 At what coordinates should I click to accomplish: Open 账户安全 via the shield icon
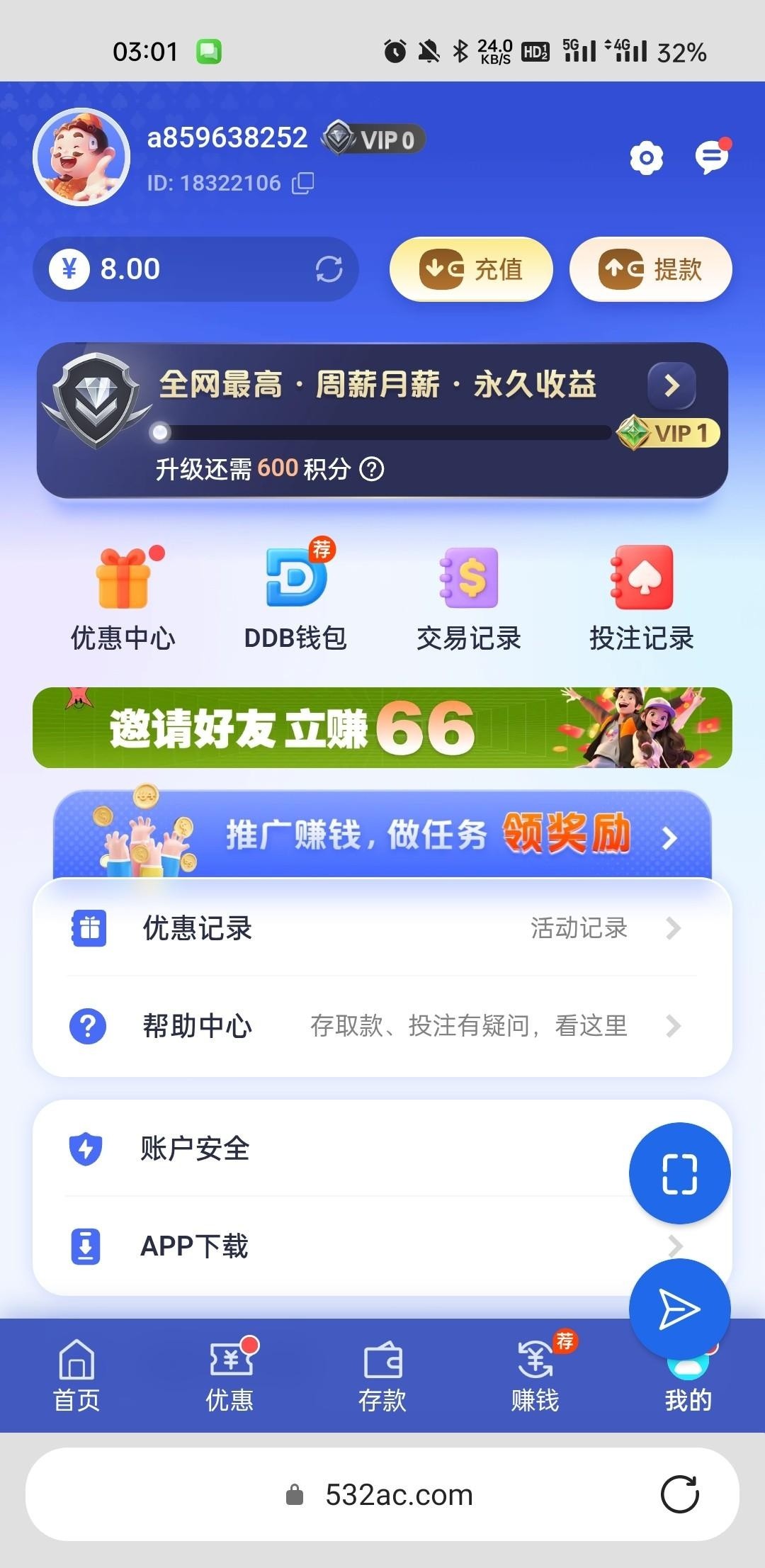(86, 1149)
